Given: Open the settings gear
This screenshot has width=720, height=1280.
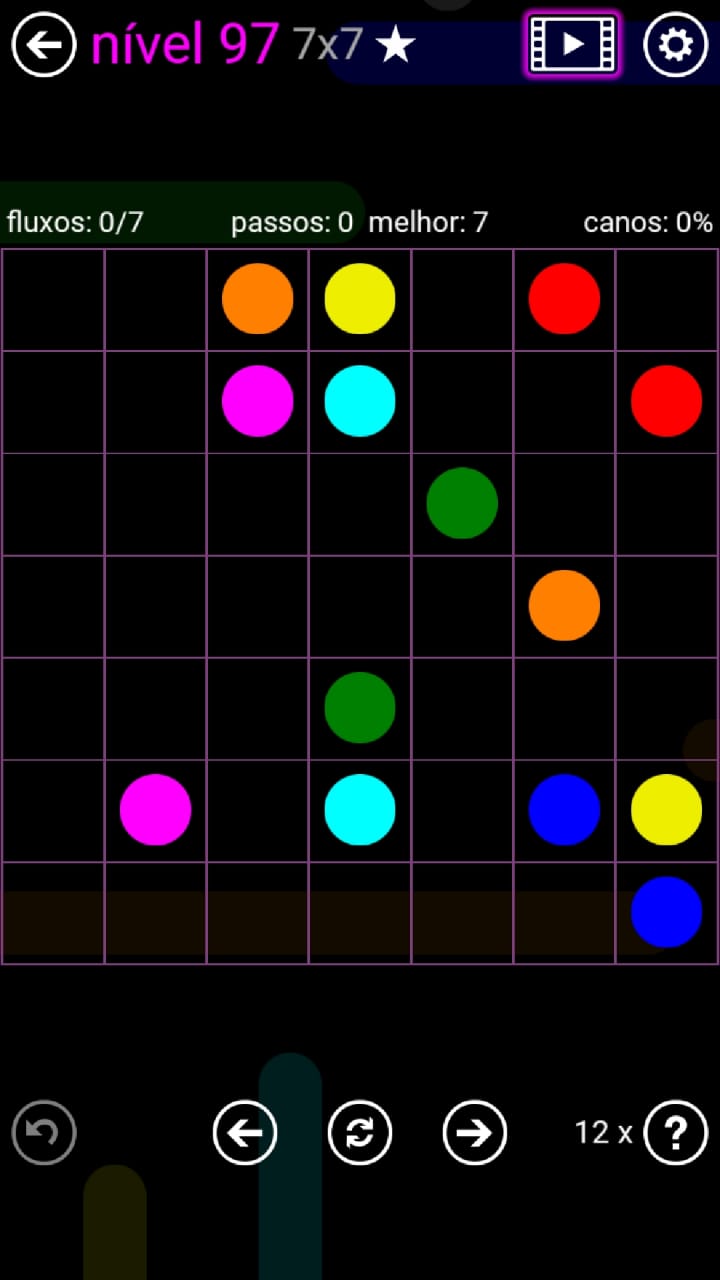Looking at the screenshot, I should click(x=675, y=44).
